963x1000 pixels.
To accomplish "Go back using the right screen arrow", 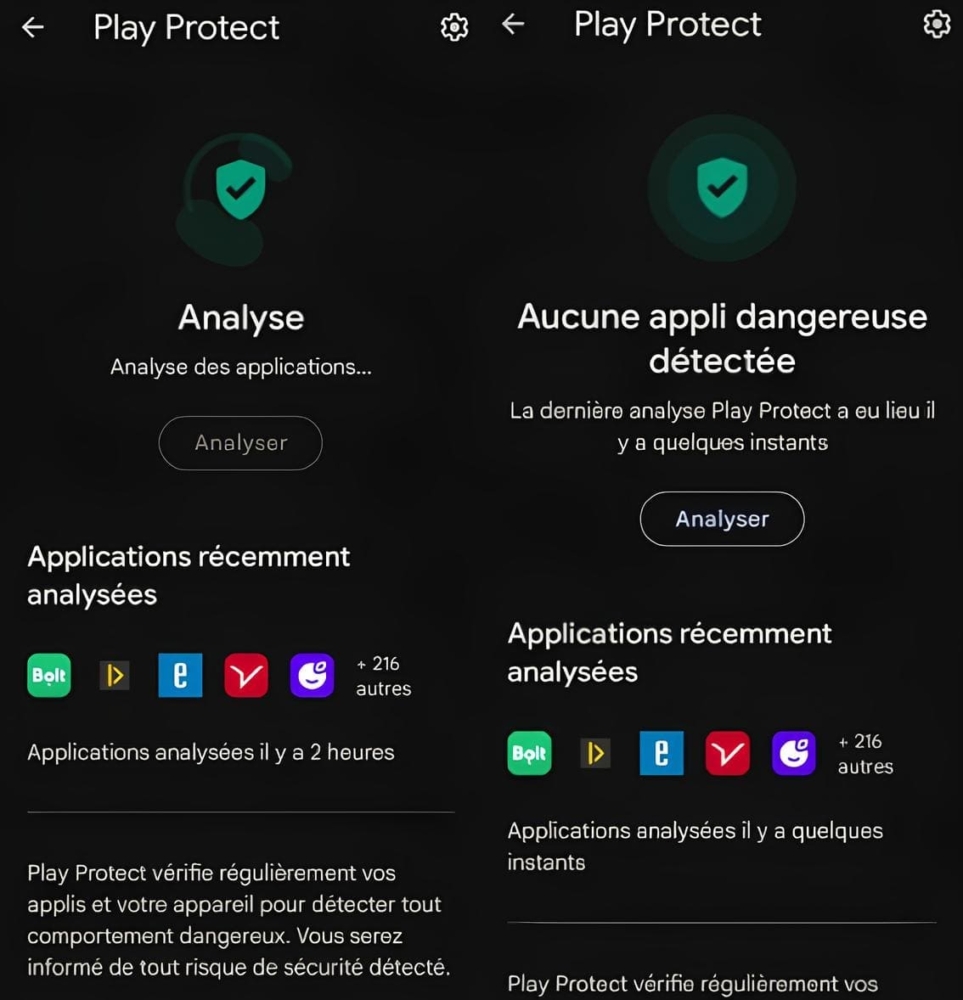I will (513, 24).
